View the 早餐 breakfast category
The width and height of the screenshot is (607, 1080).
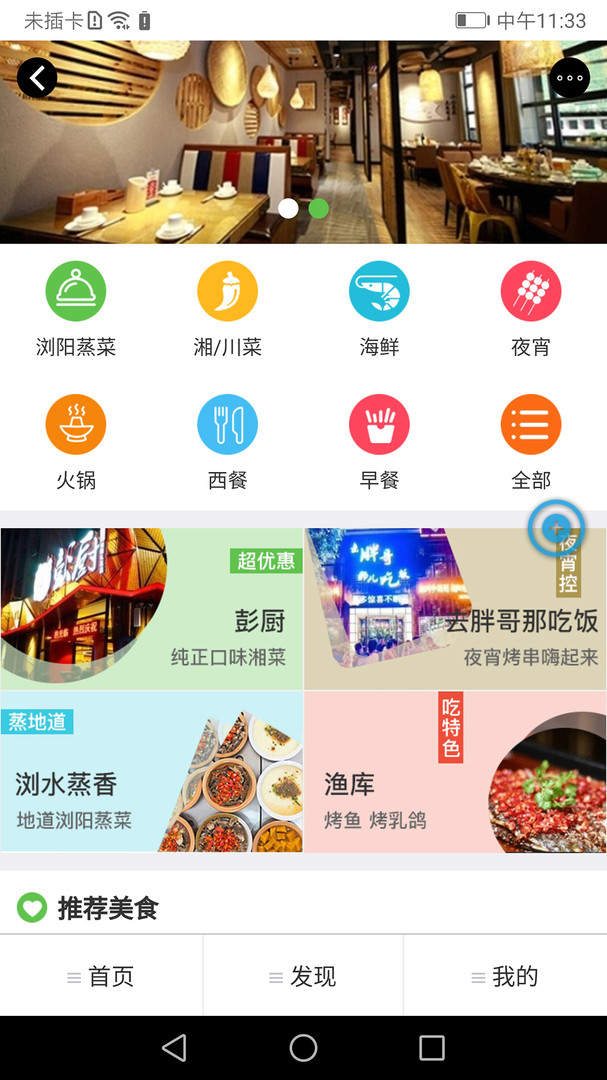coord(379,442)
